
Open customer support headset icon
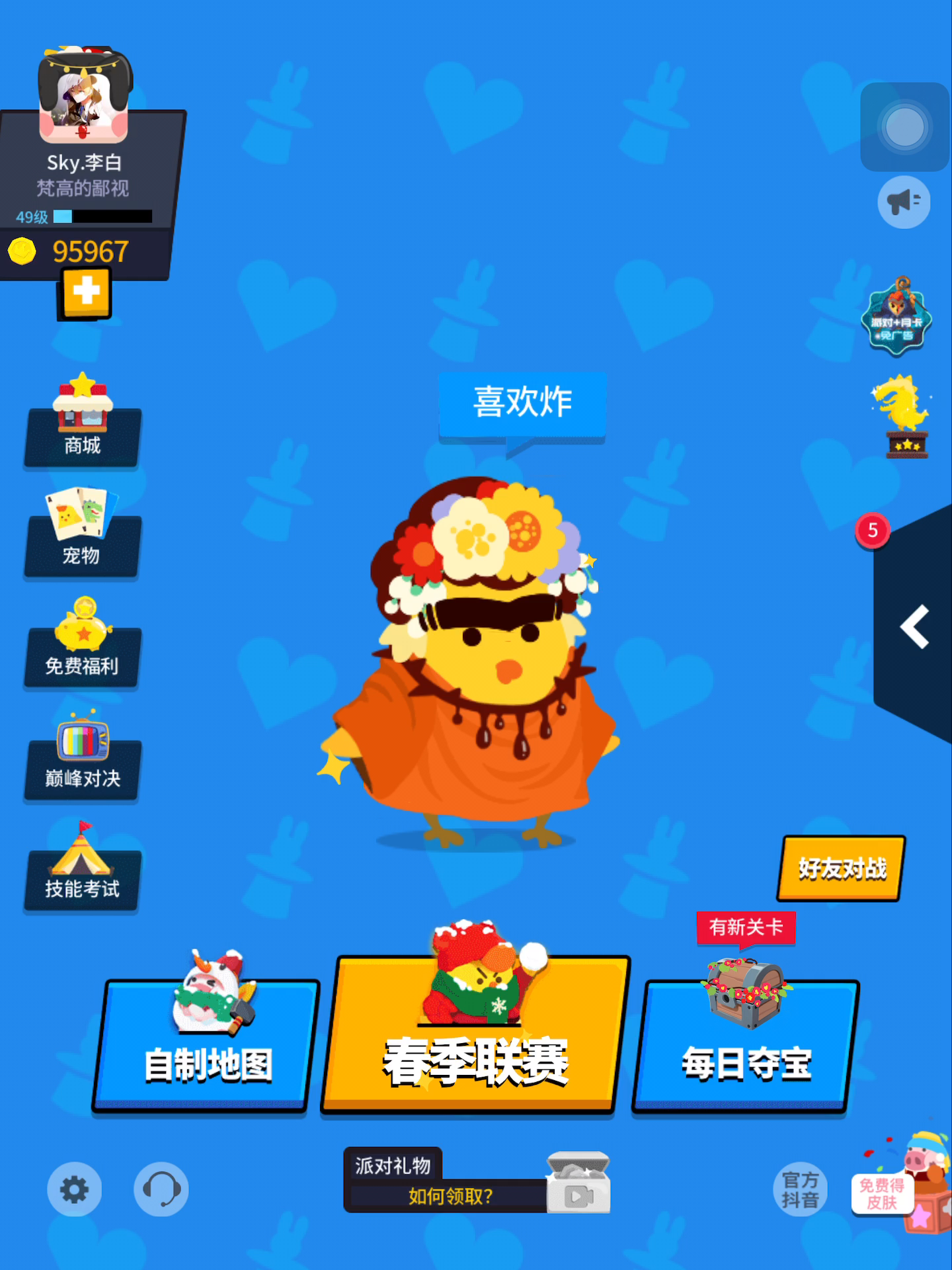(x=161, y=1189)
